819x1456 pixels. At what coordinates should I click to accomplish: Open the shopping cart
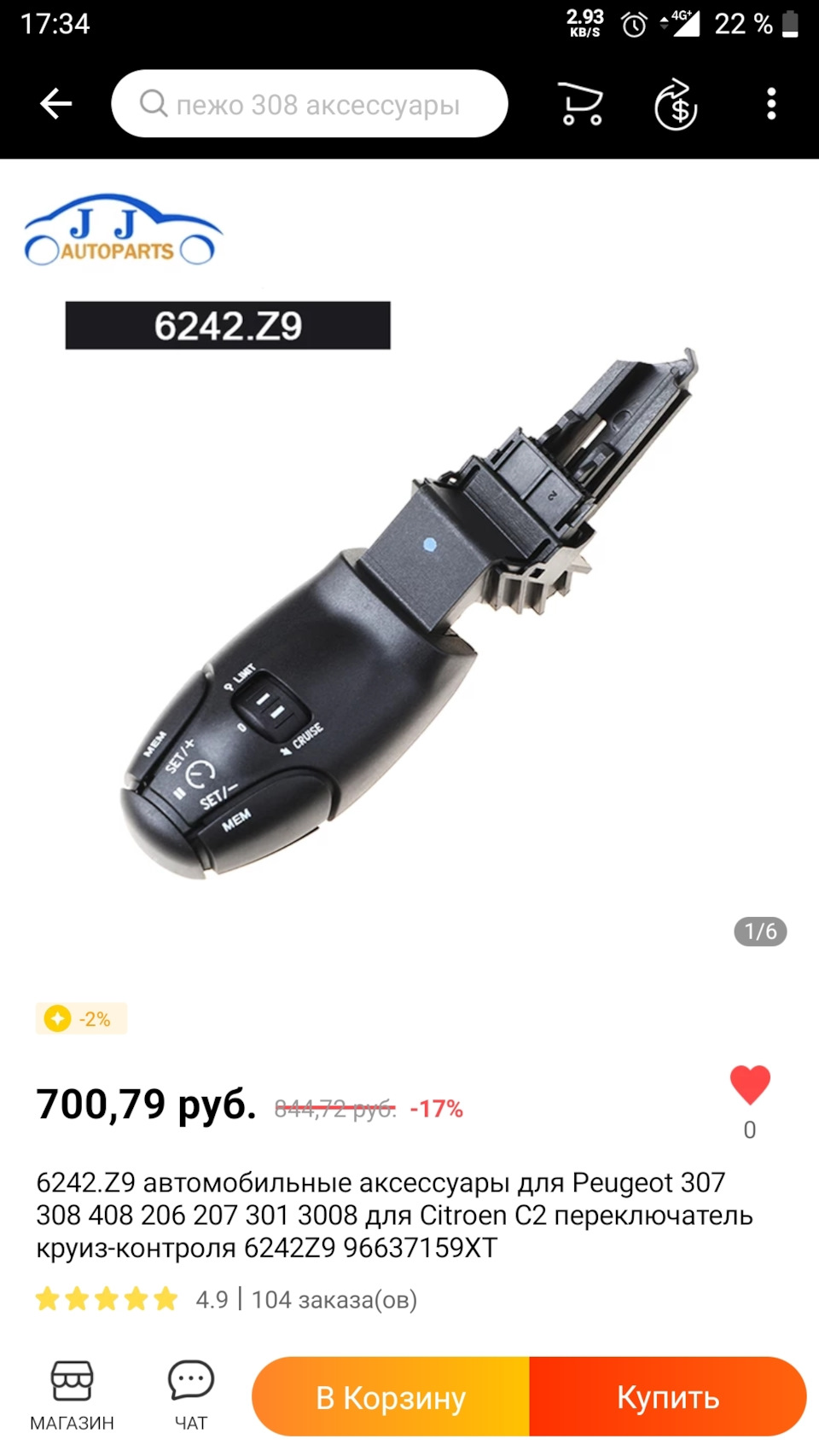point(580,104)
